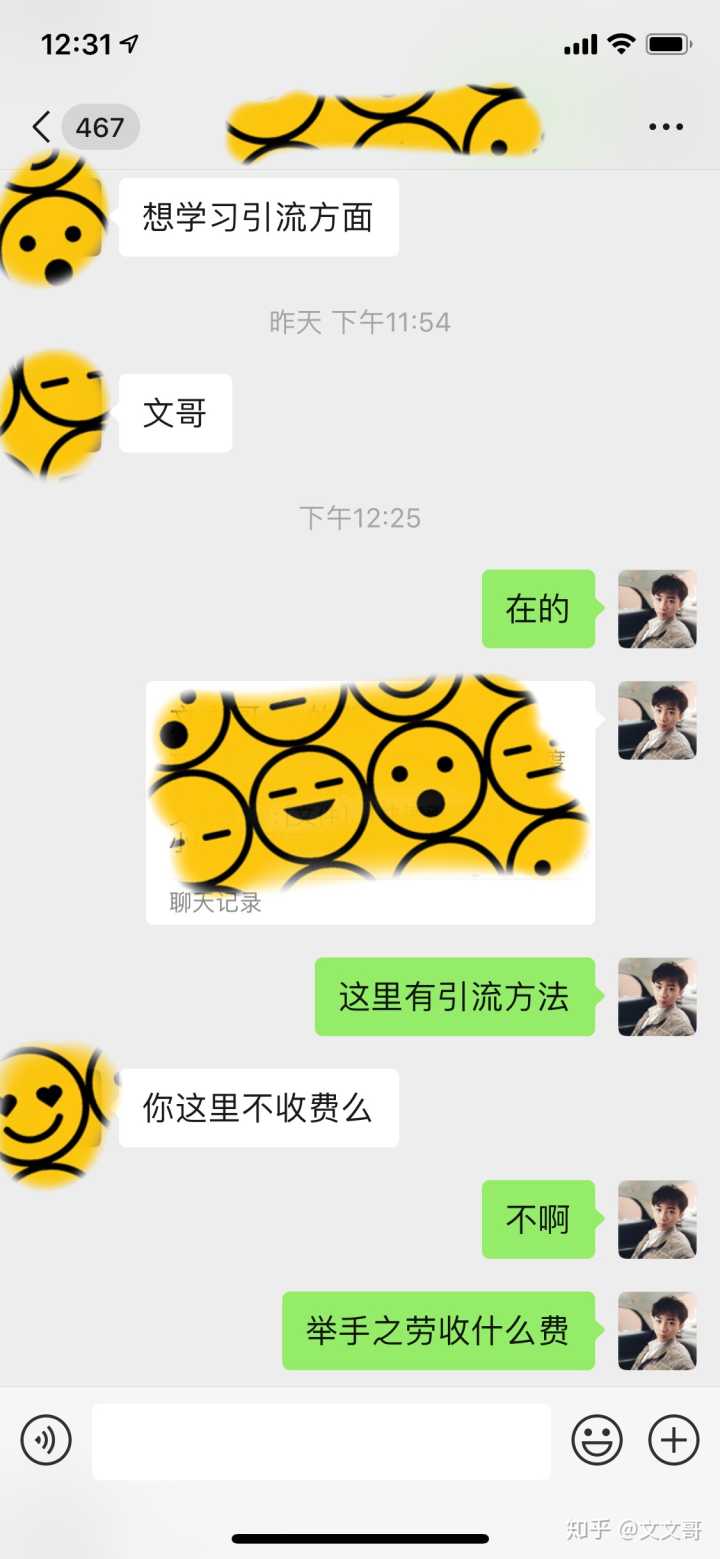Open the chat info overflow menu

pos(665,127)
